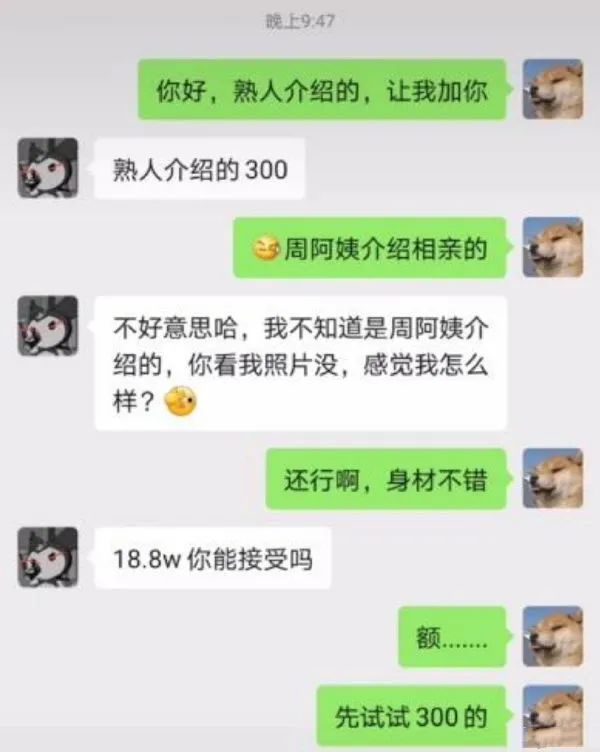View profile from avatar beside '不好意思哈' message
The image size is (600, 752).
pyautogui.click(x=47, y=326)
